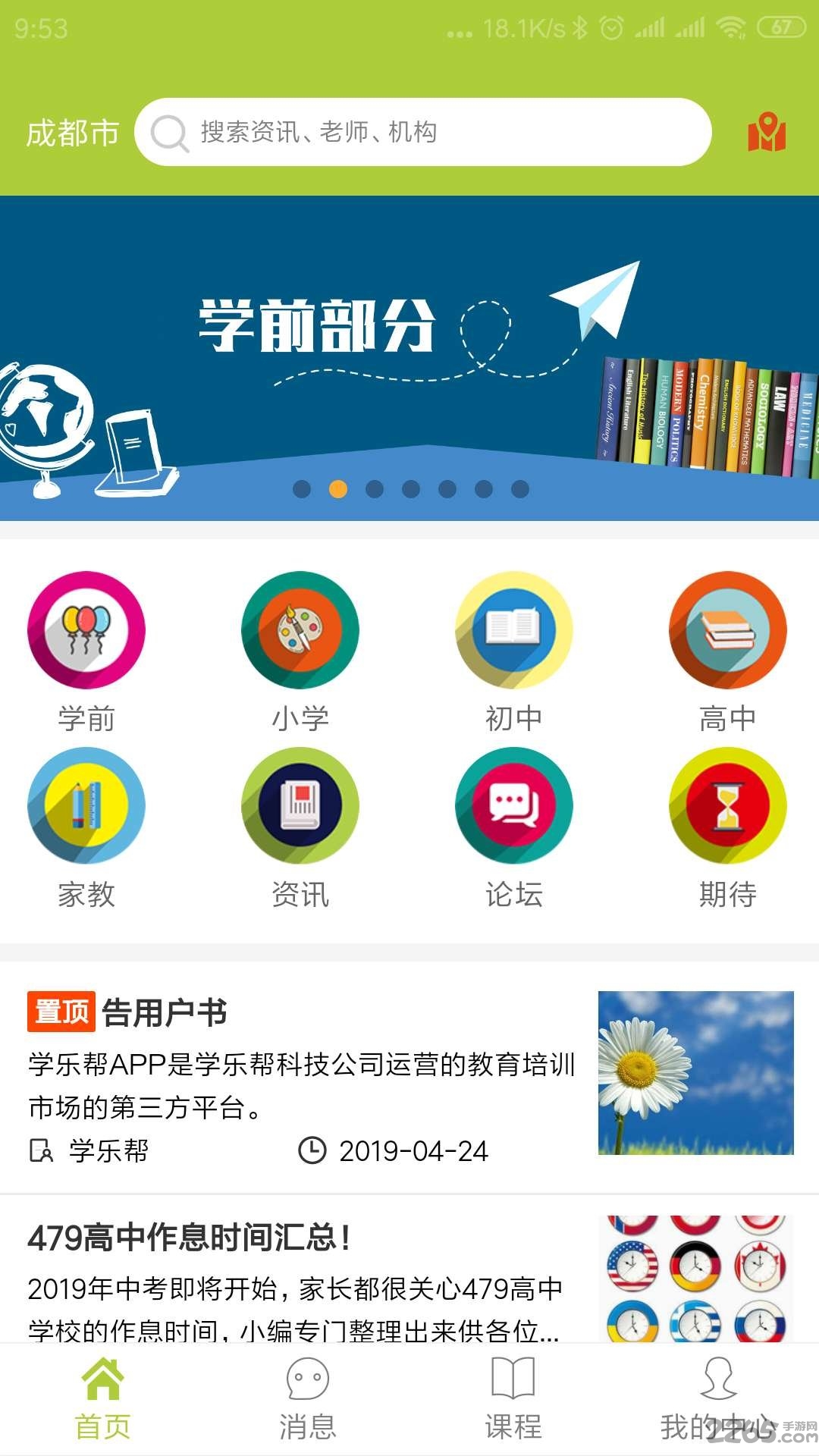
Task: Go to the 论坛 forum
Action: [514, 828]
